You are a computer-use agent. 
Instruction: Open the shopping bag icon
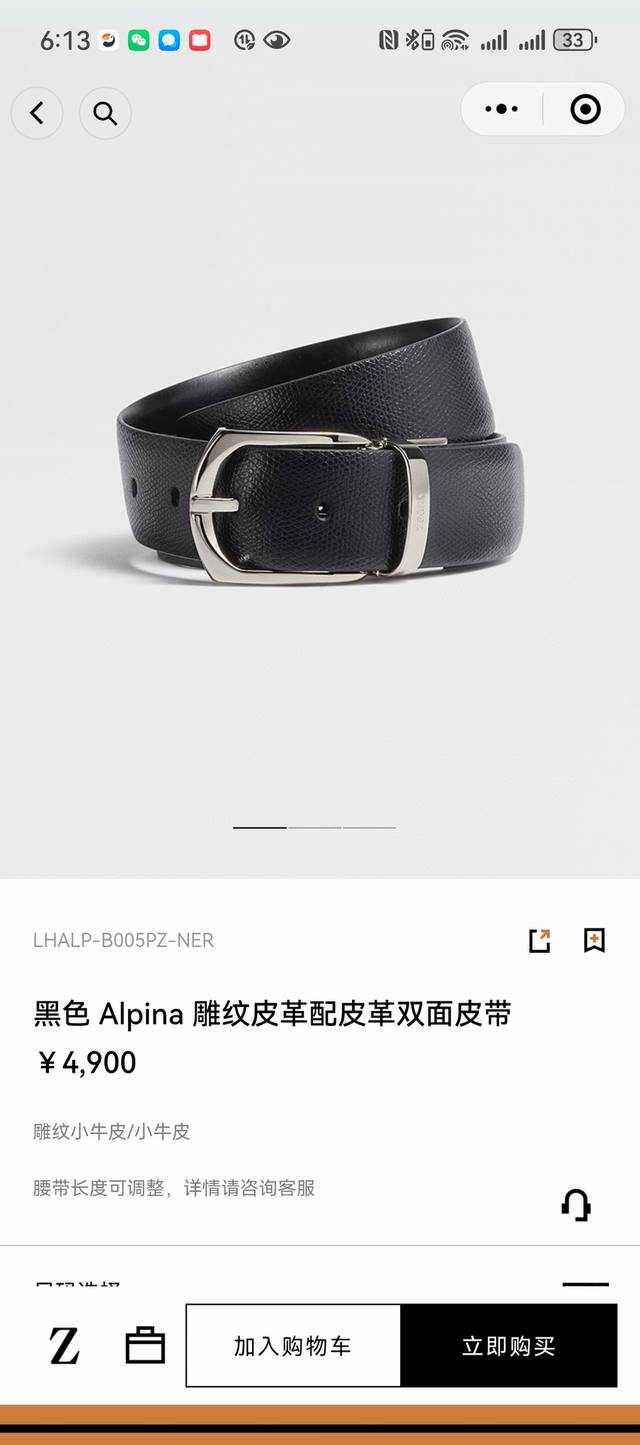(x=145, y=1346)
